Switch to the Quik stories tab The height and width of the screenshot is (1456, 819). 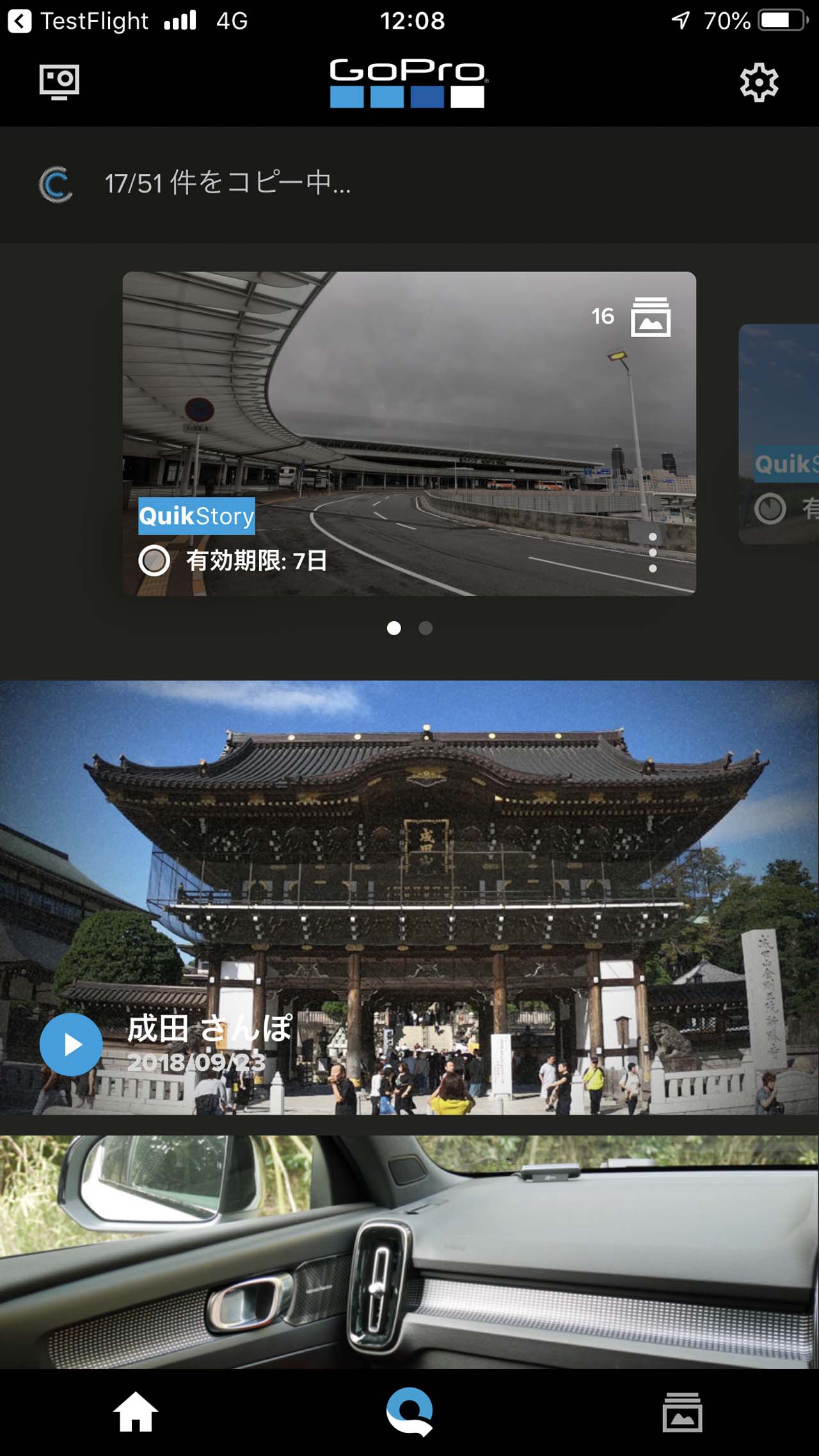point(409,1412)
